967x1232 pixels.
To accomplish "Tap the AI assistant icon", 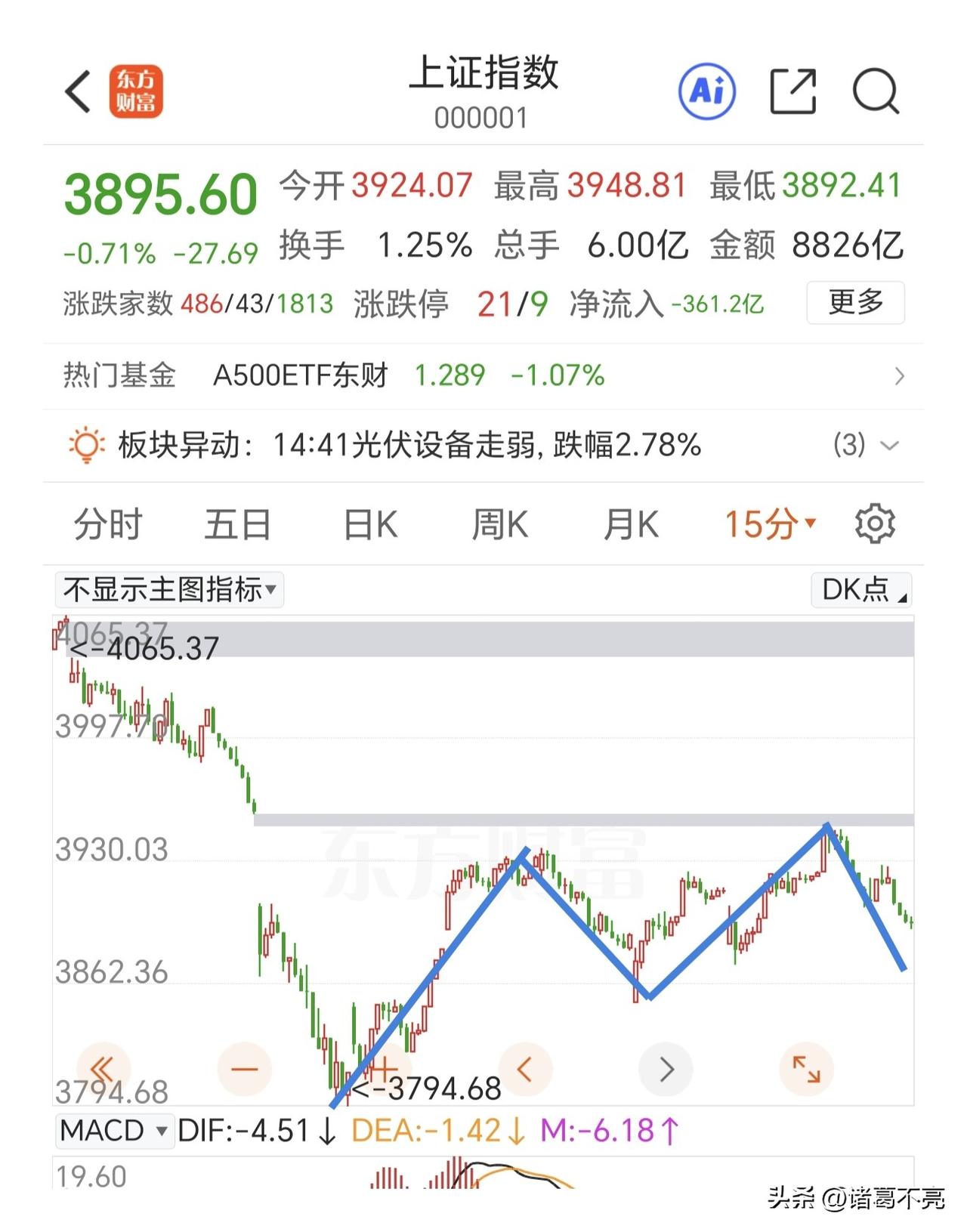I will pos(707,92).
